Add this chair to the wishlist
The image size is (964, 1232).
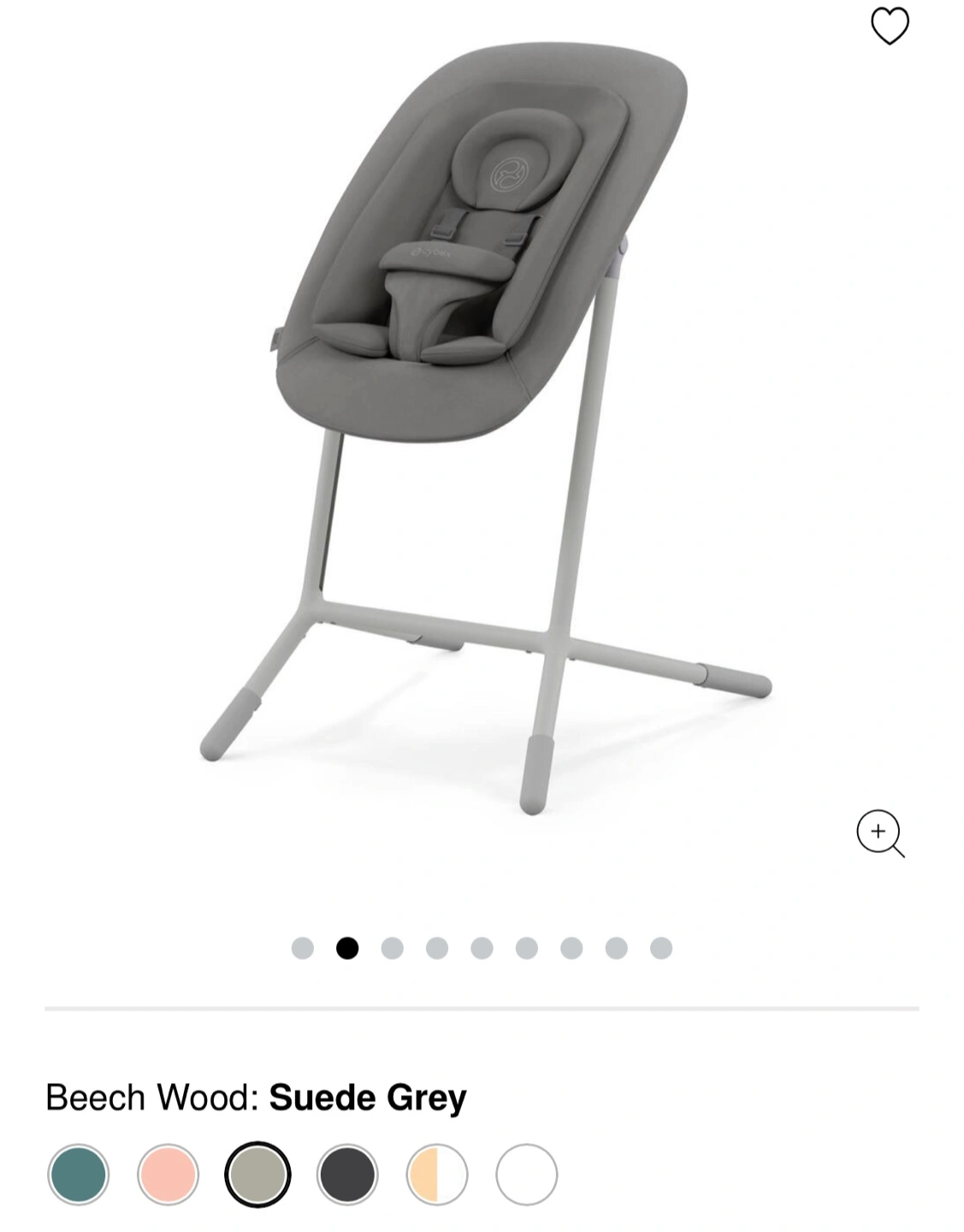click(x=890, y=26)
